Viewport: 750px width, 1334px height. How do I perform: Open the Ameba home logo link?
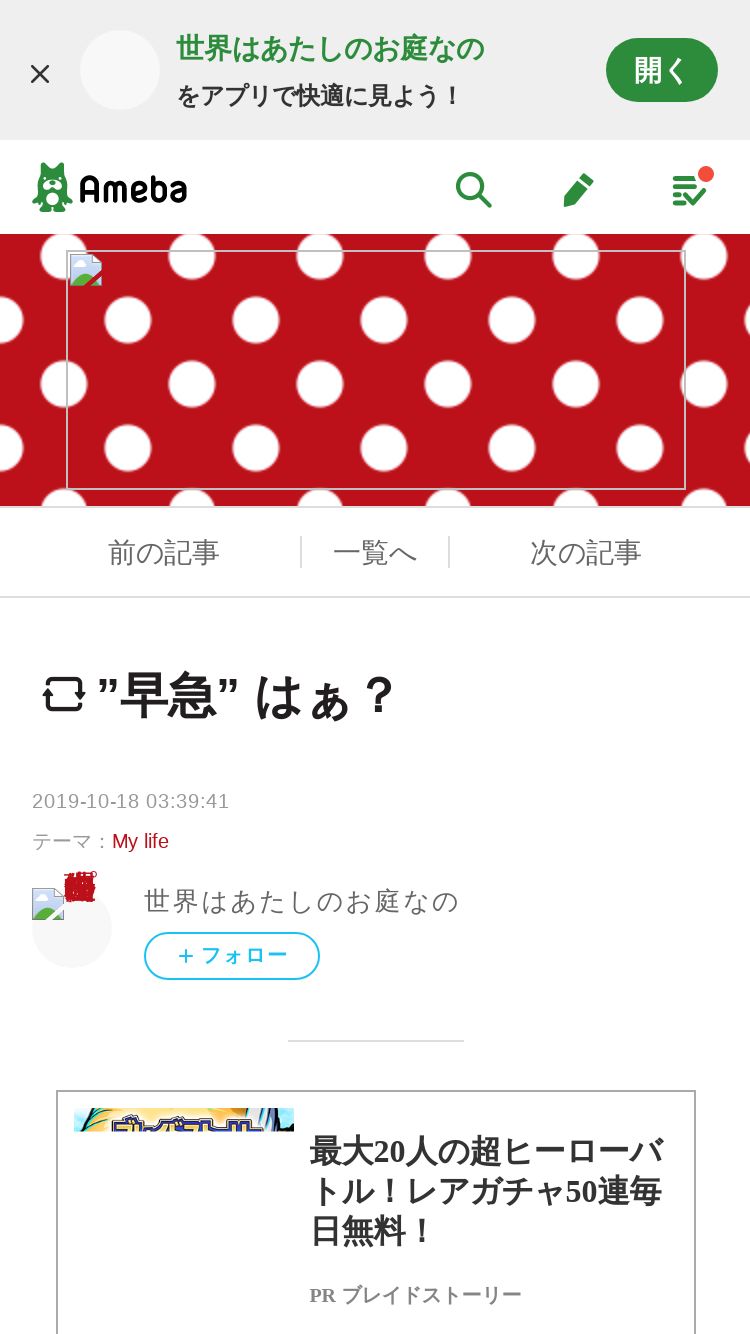[x=110, y=188]
